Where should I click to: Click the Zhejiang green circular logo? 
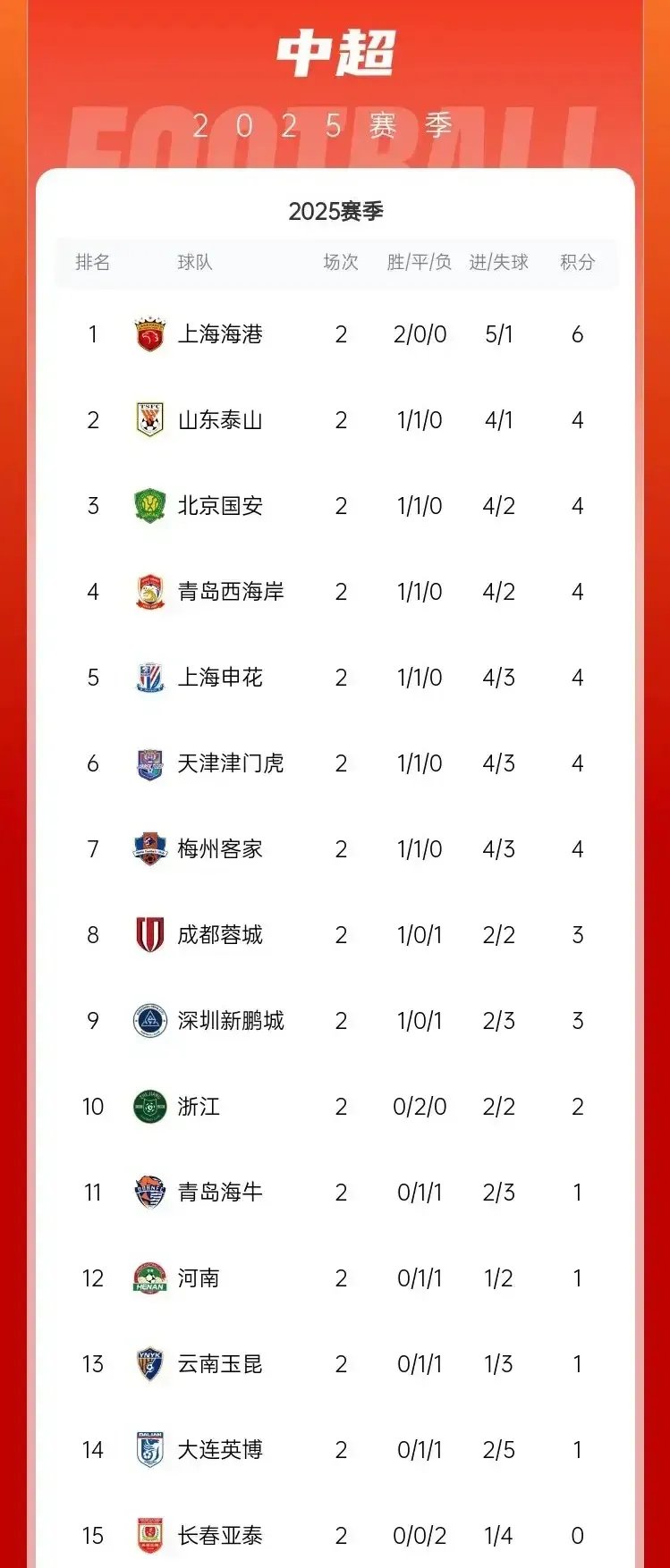(x=148, y=1106)
